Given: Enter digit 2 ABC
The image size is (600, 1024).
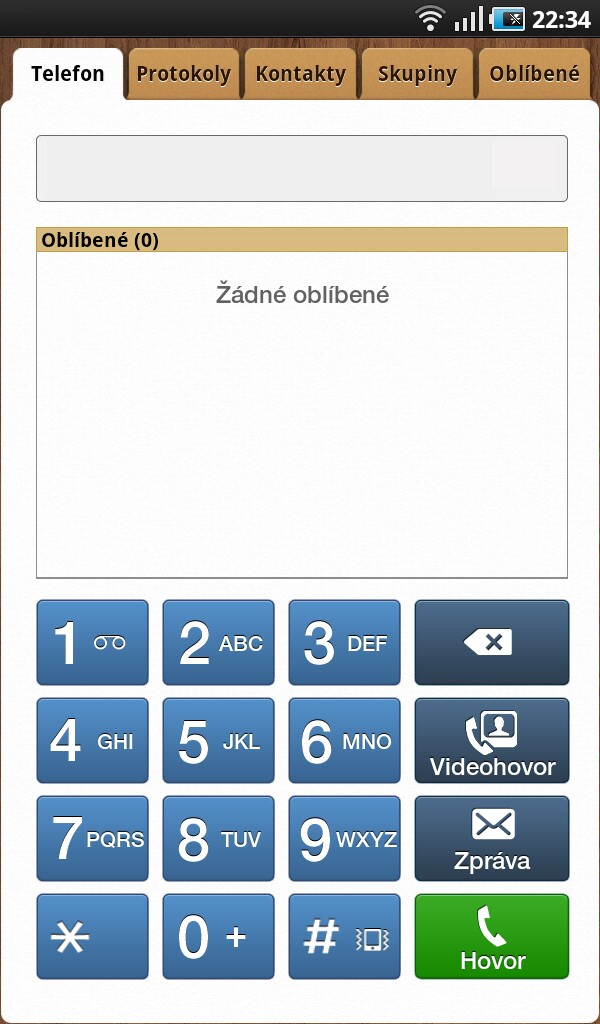Looking at the screenshot, I should coord(219,643).
